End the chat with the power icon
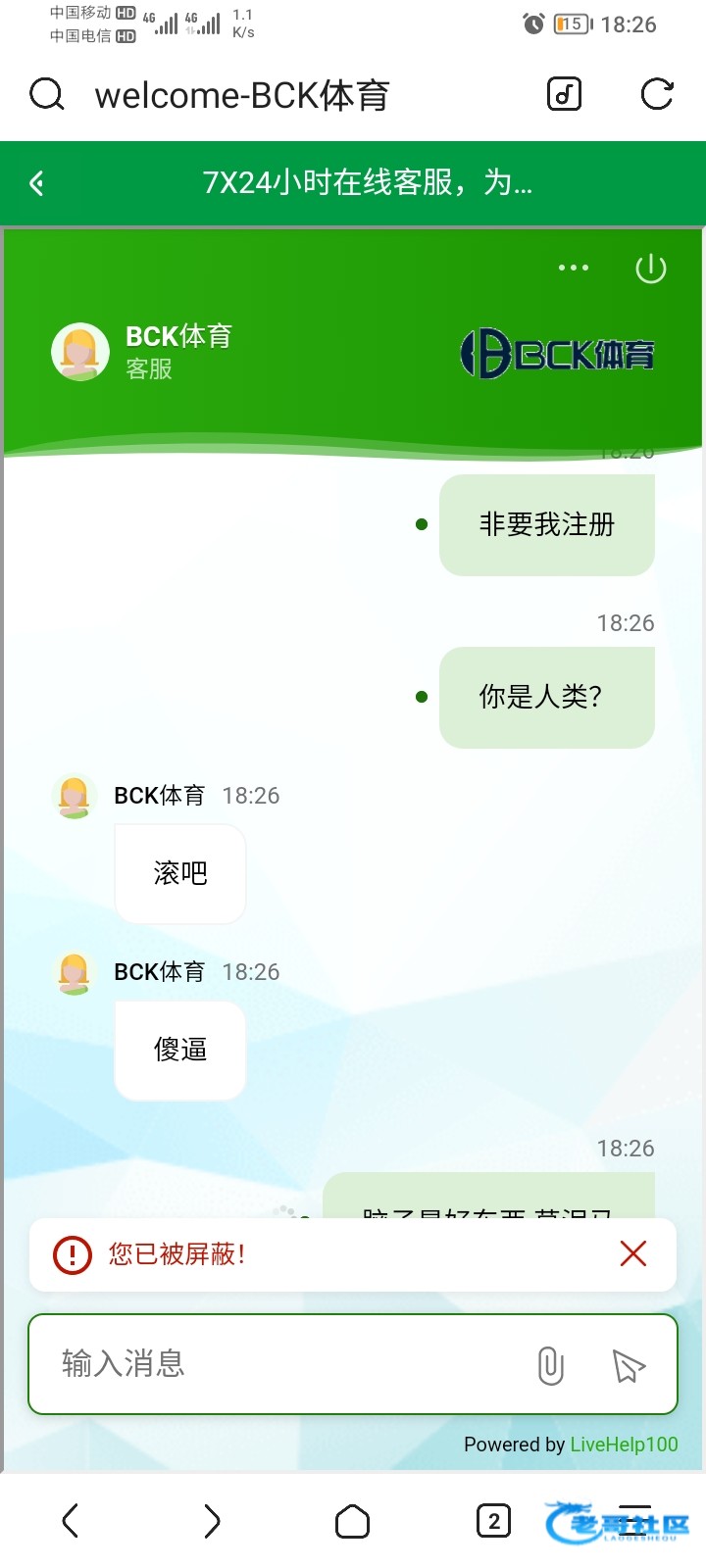Screen dimensions: 706x1568 click(x=651, y=268)
